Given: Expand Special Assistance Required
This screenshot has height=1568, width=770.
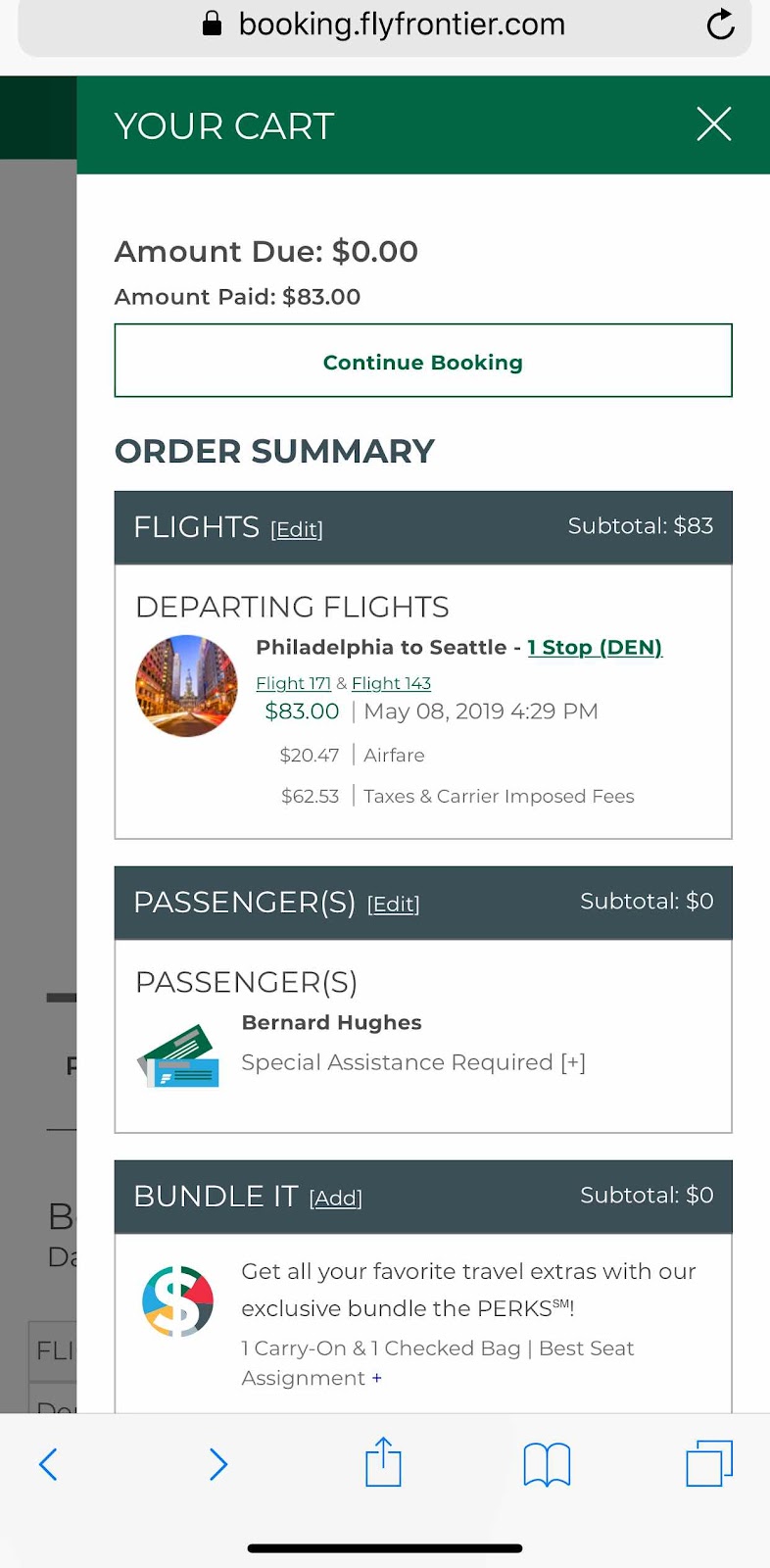Looking at the screenshot, I should (573, 1062).
